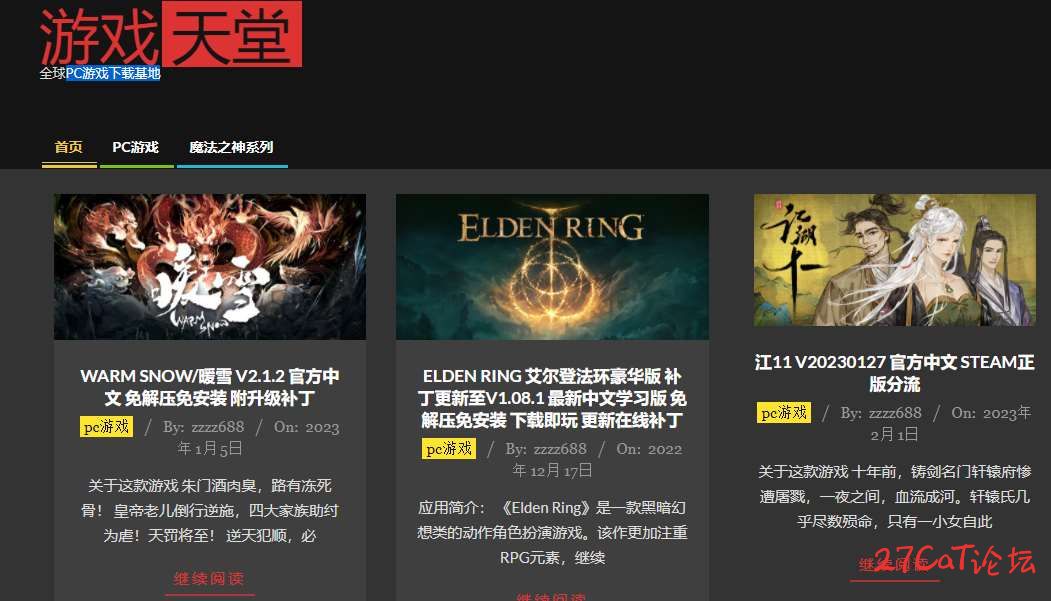Open the 江11 game cover image

point(894,260)
